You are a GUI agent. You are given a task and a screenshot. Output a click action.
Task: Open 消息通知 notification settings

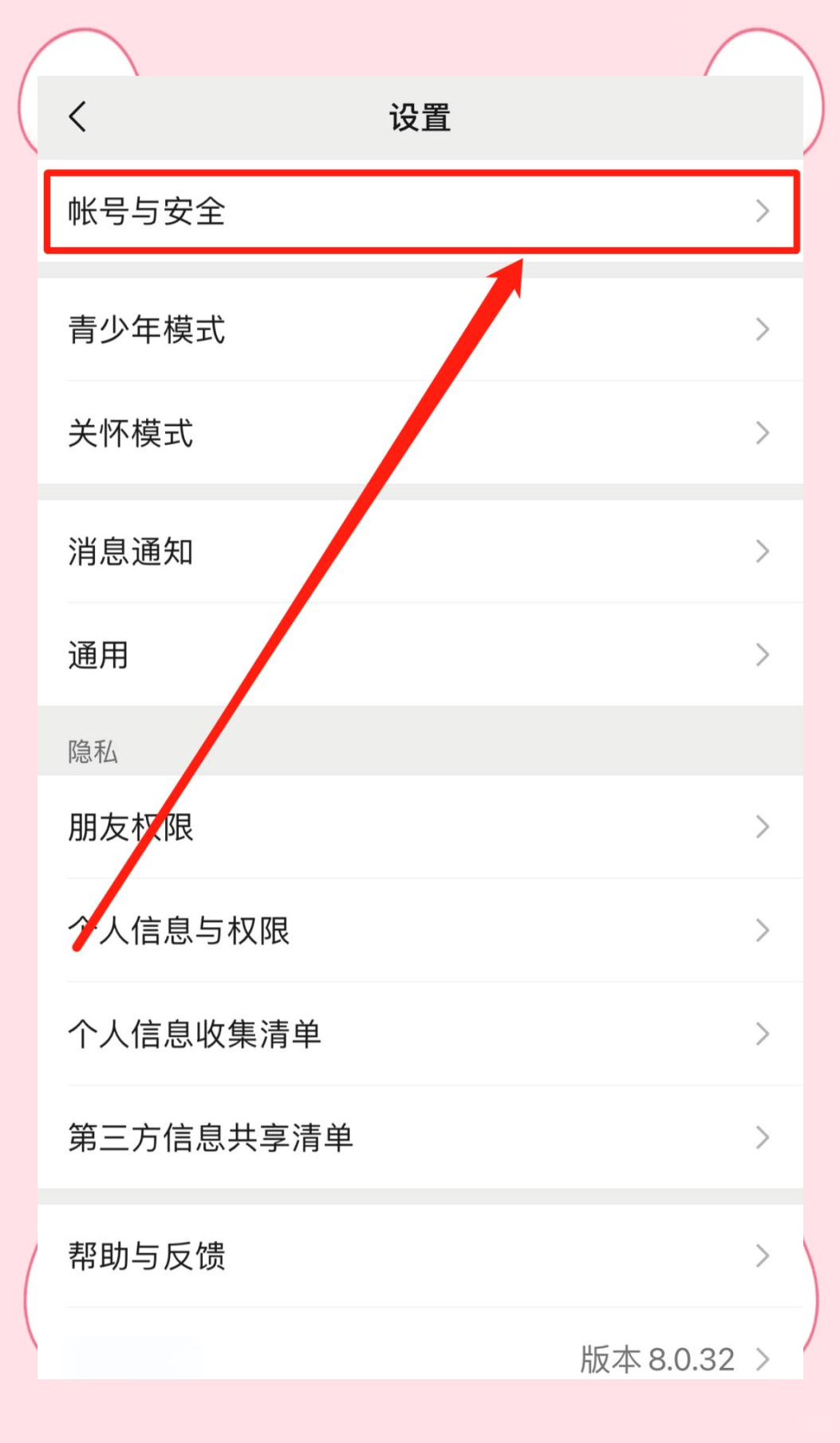coord(319,552)
